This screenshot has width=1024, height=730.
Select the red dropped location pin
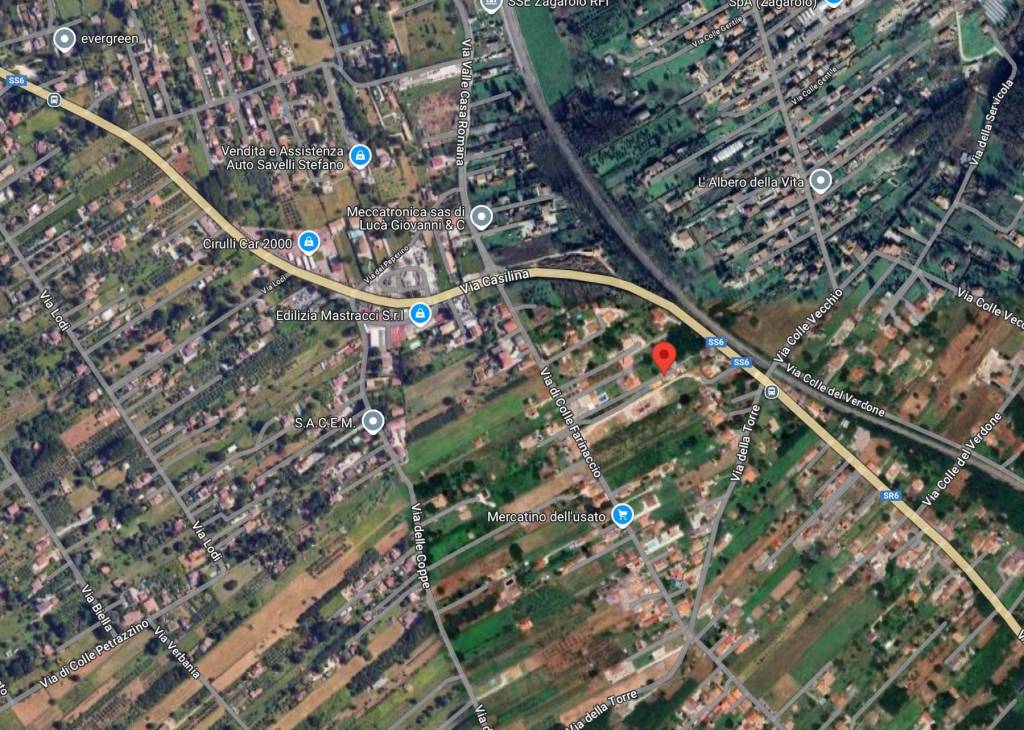click(x=663, y=357)
